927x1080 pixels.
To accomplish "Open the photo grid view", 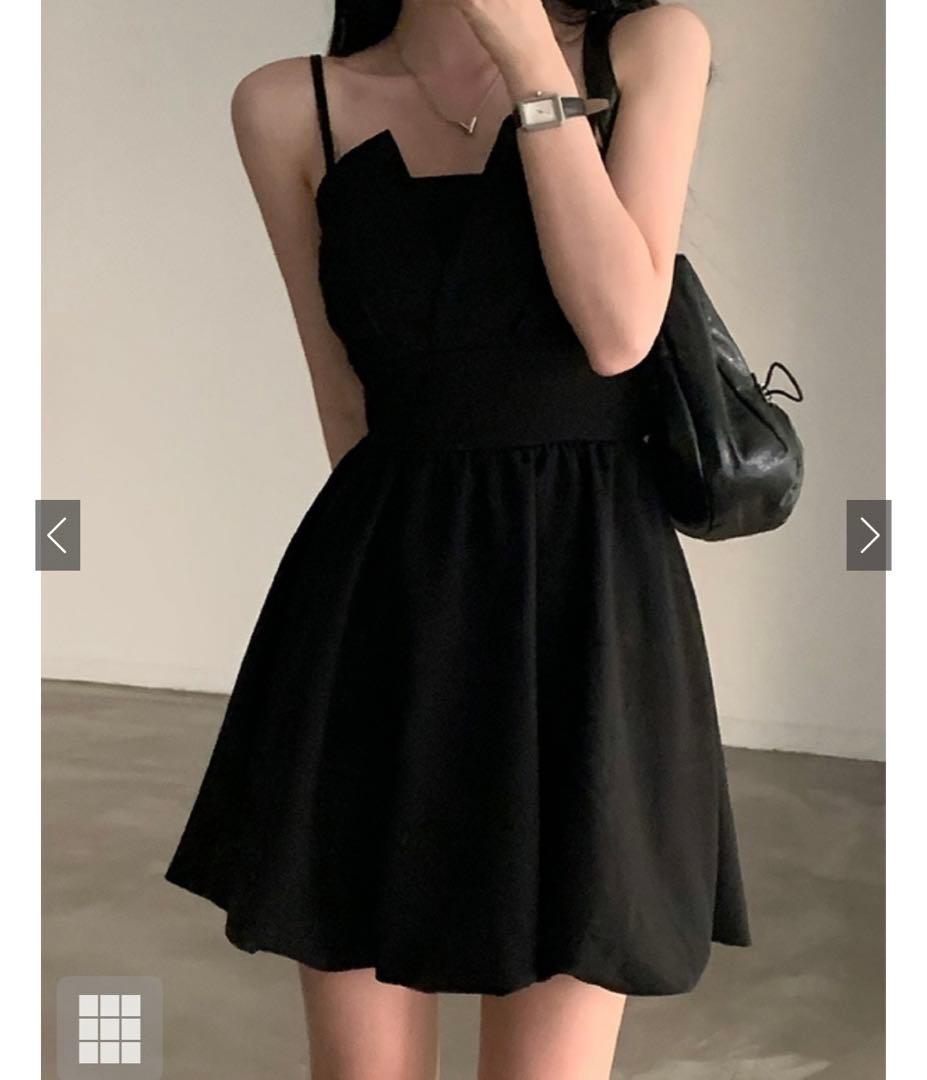I will (110, 1028).
